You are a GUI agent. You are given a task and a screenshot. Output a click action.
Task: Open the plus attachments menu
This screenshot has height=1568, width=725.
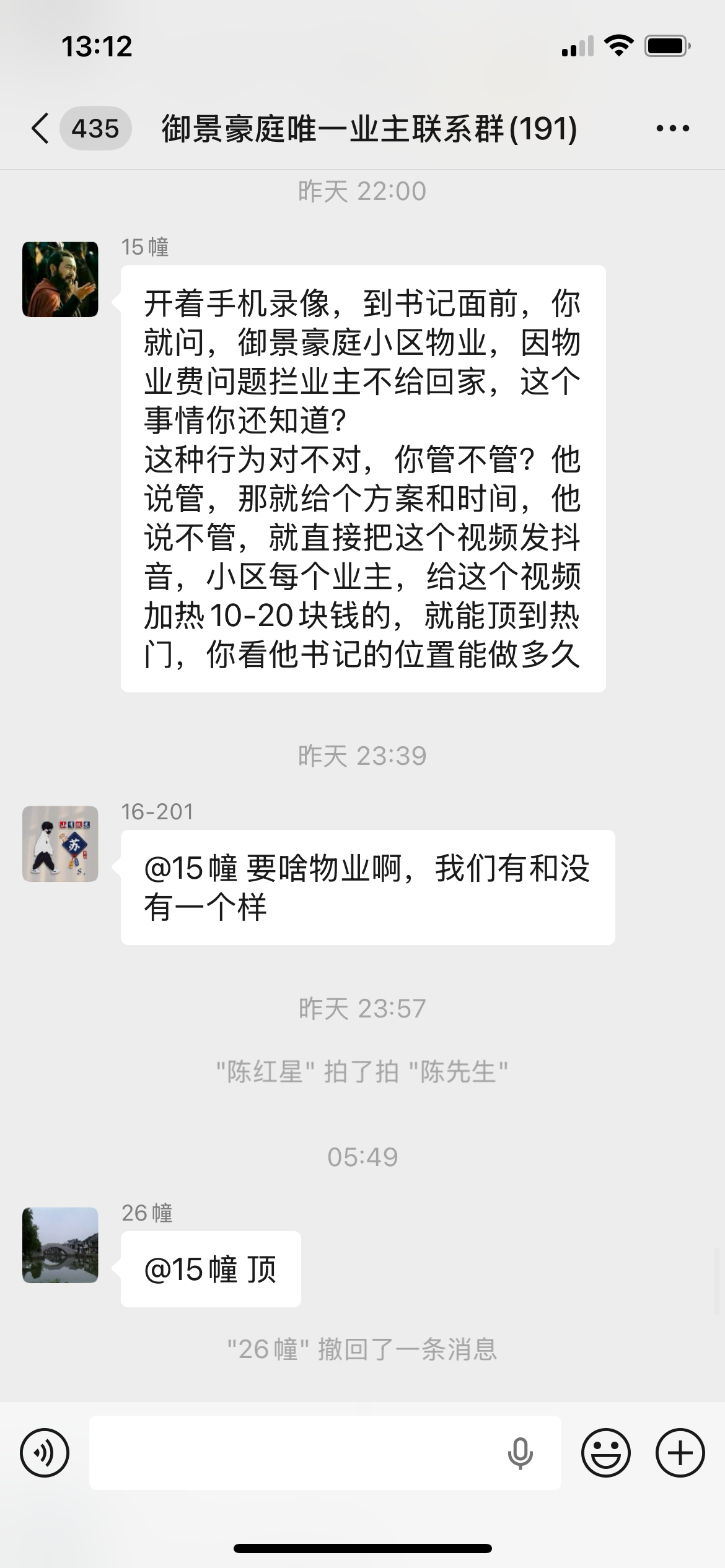click(x=680, y=1453)
